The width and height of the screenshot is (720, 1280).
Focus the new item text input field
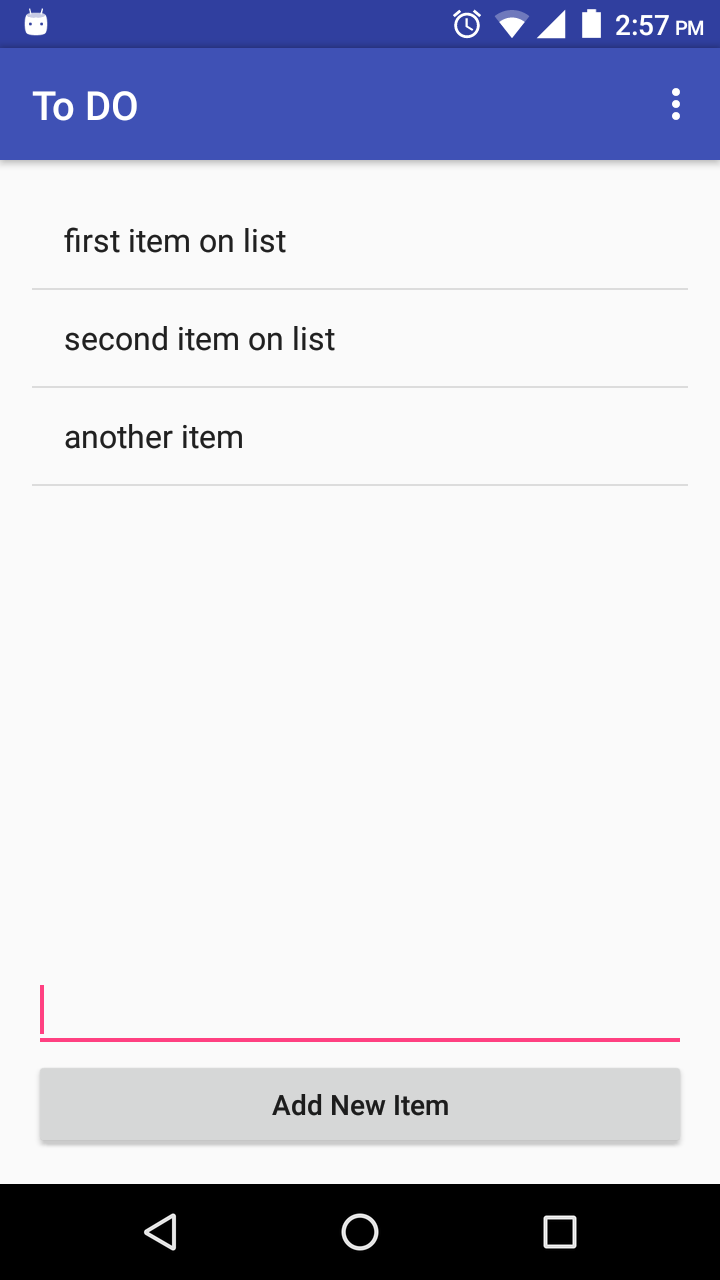tap(360, 1008)
